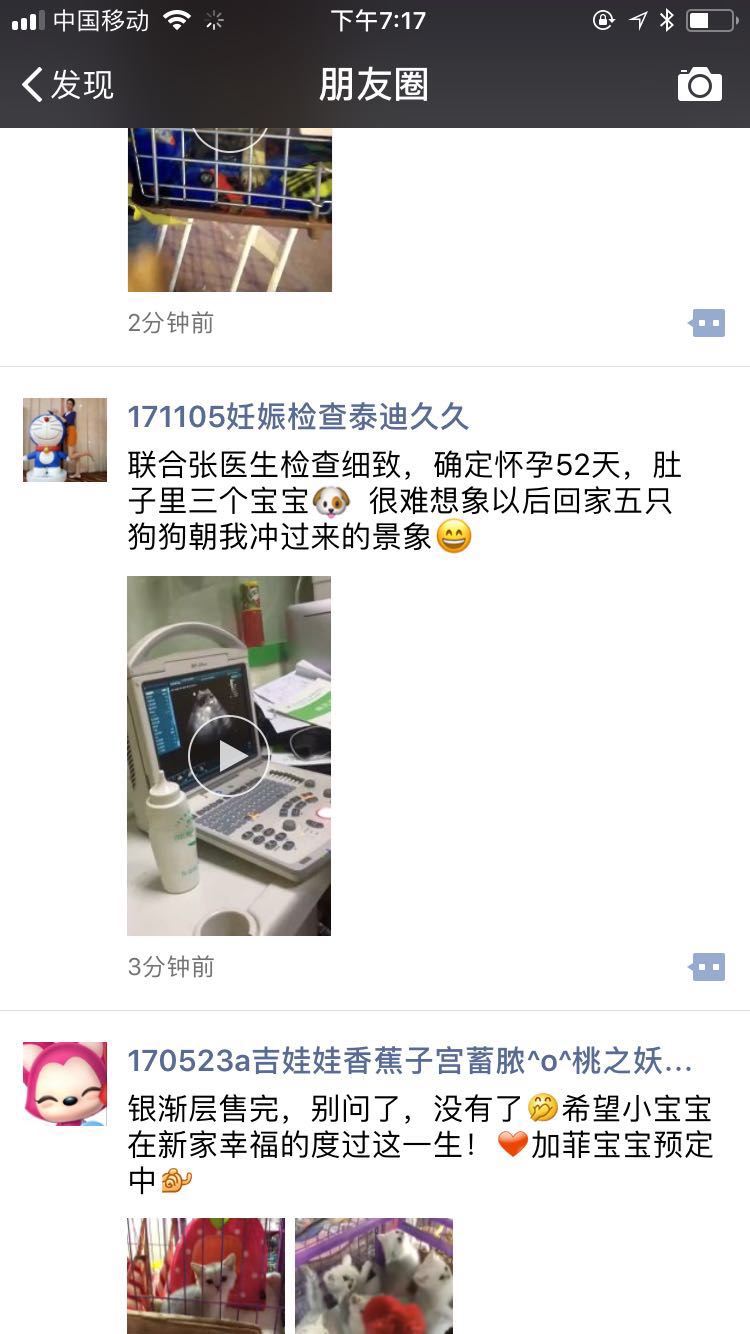
Task: Tap the Doraemon avatar of 泰迪久久
Action: click(x=65, y=440)
